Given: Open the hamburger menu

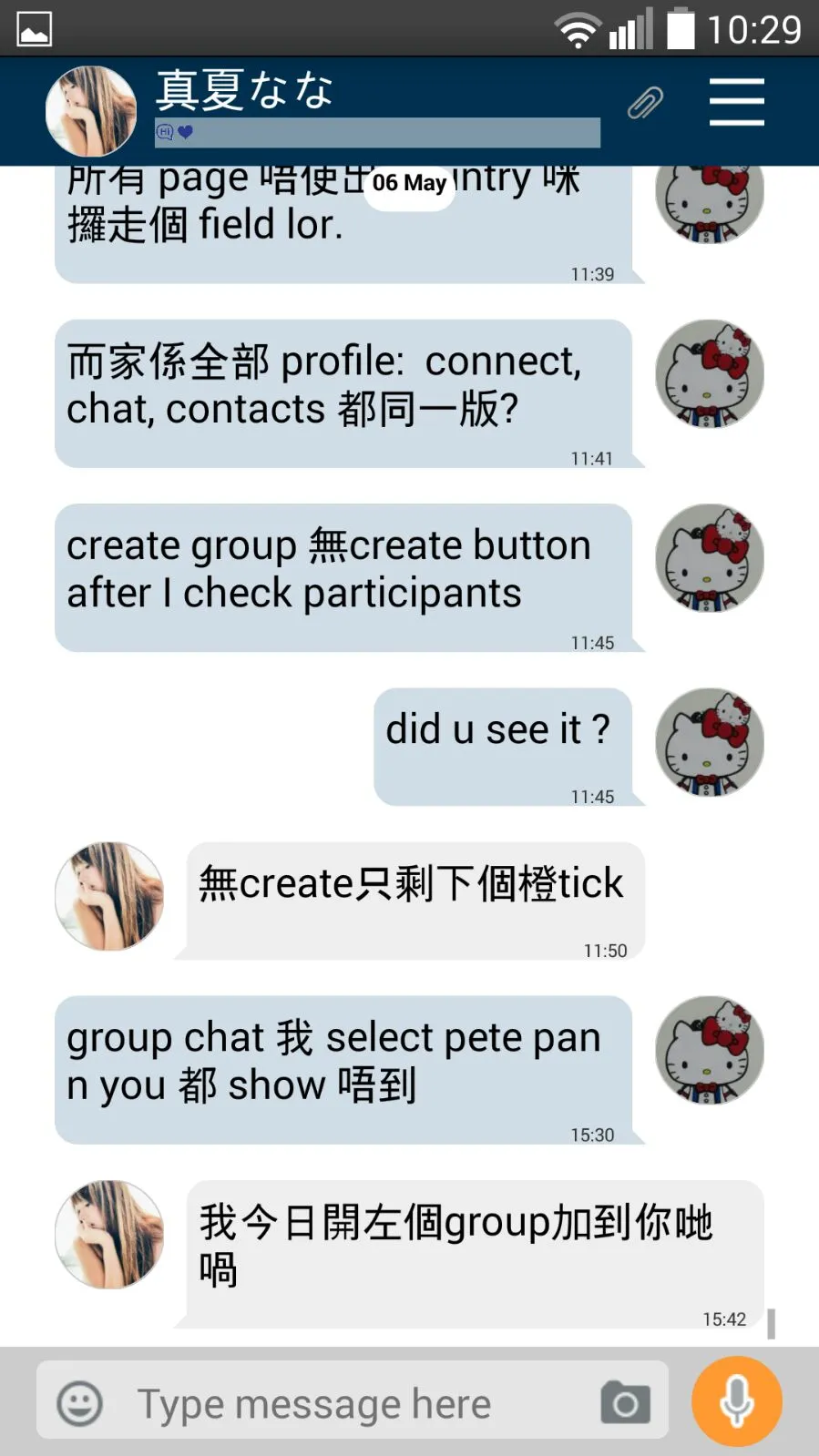Looking at the screenshot, I should 736,102.
